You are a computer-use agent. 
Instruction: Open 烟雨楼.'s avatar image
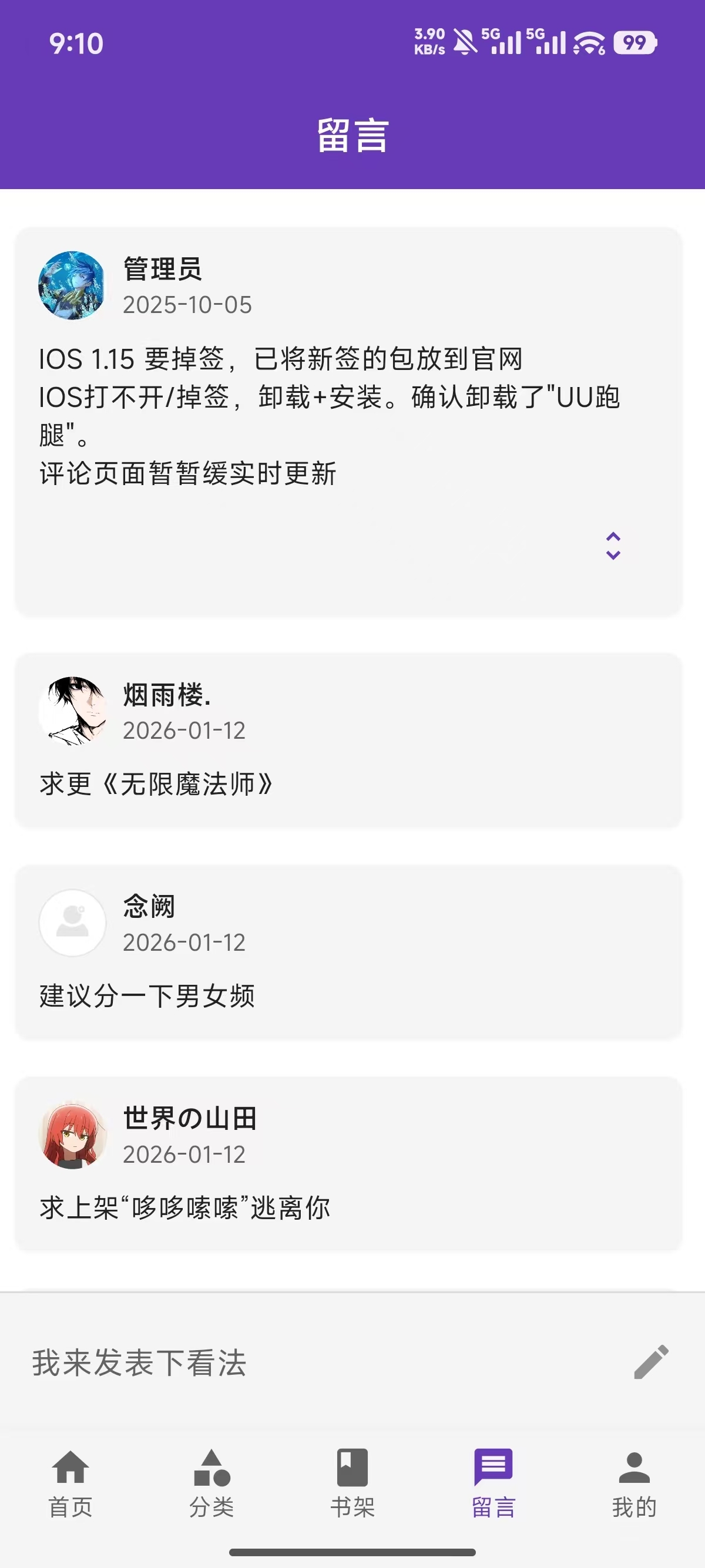click(72, 711)
